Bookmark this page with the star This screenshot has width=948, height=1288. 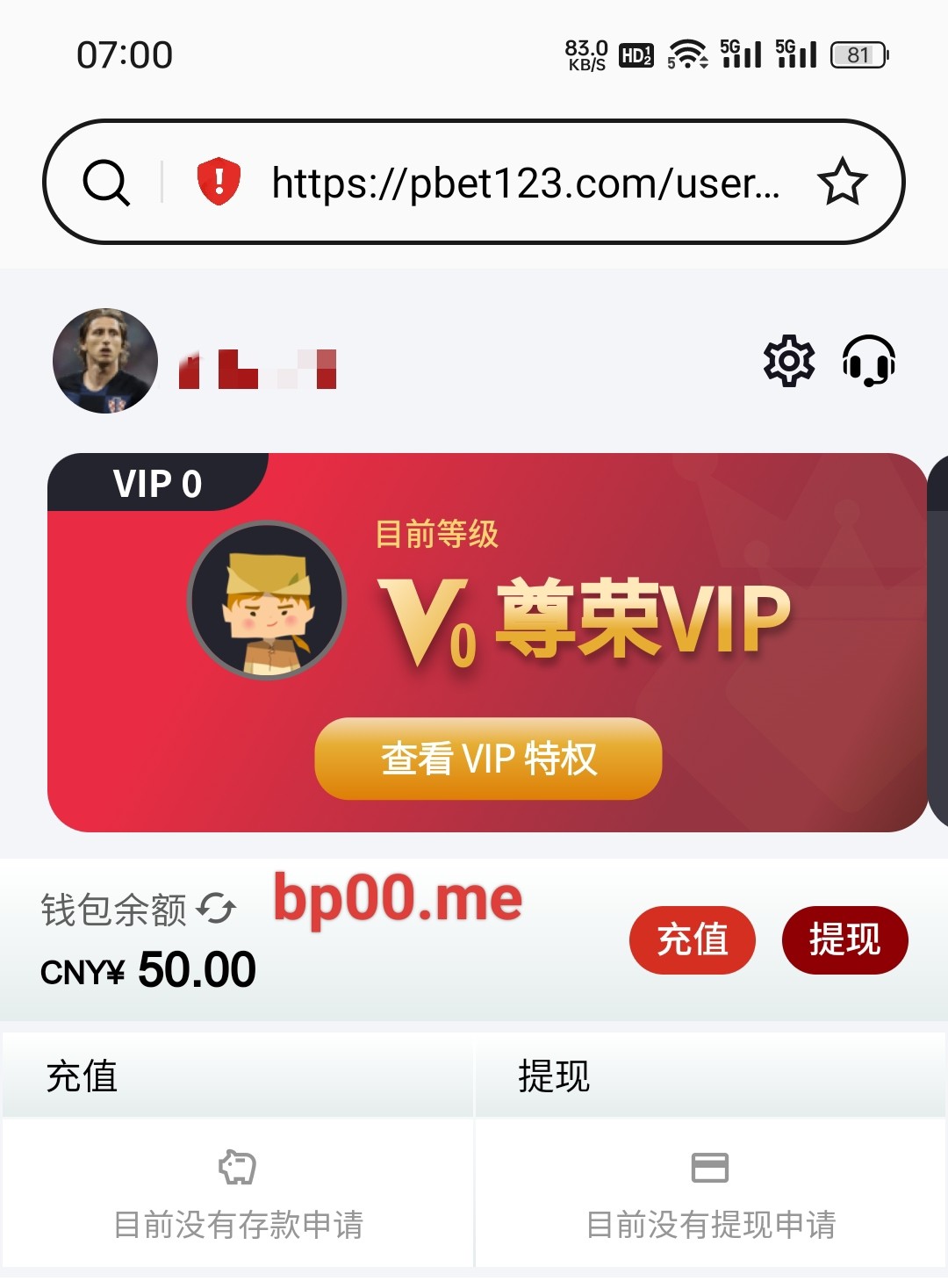[842, 182]
